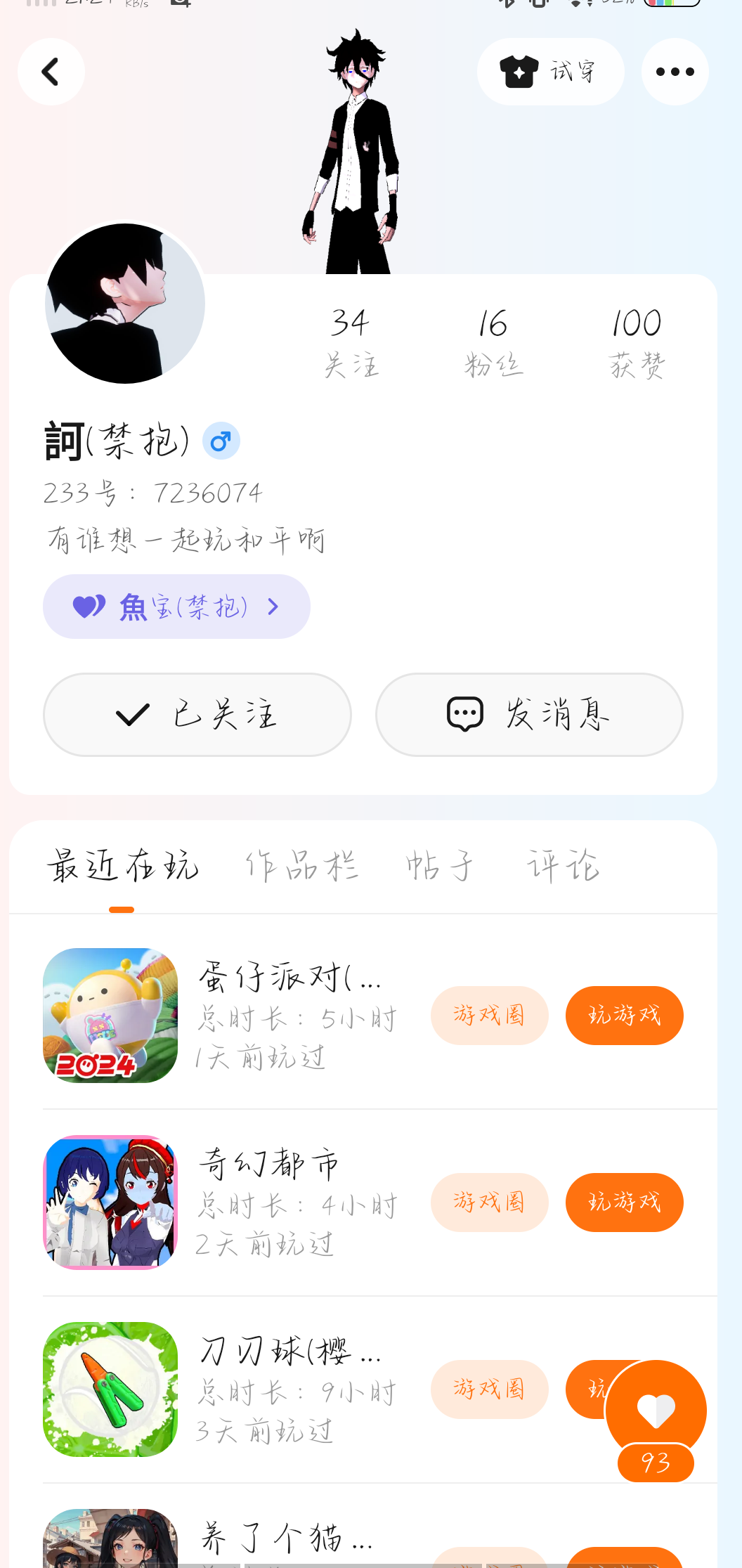Switch to the 评论 tab

point(563,866)
